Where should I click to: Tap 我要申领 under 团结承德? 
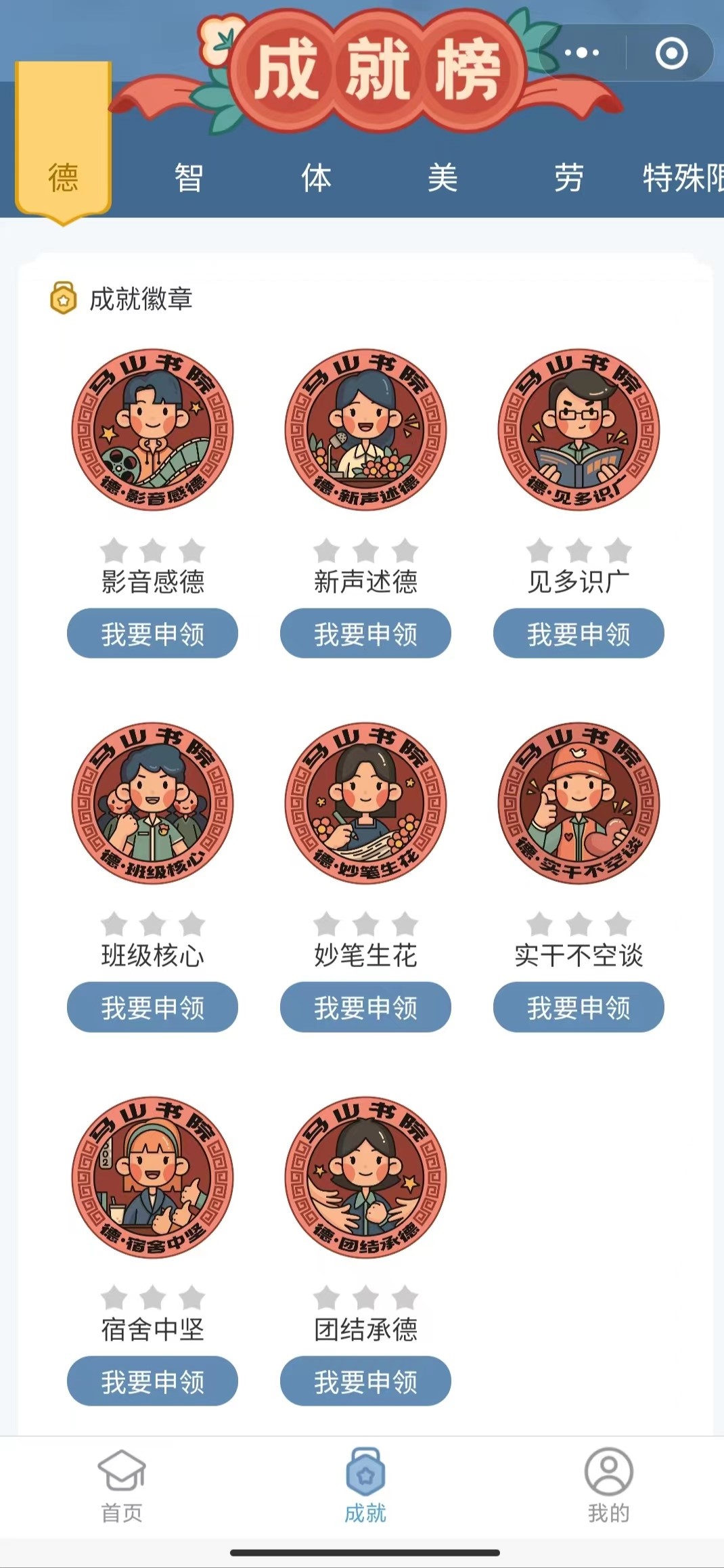365,1381
